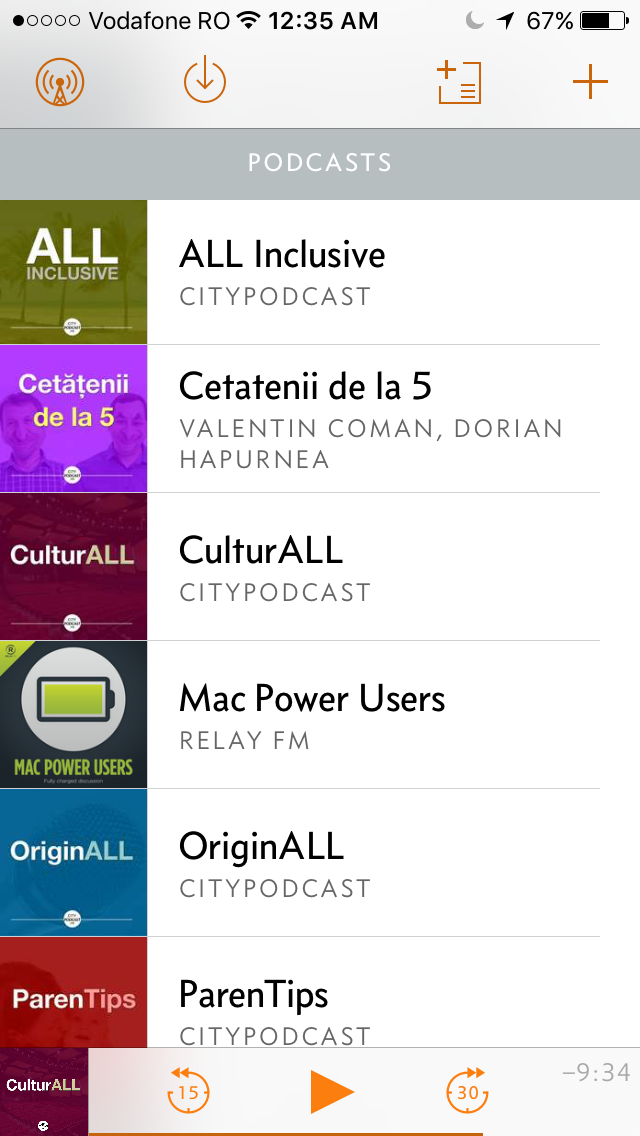This screenshot has height=1136, width=640.
Task: Play the current episode
Action: tap(331, 1091)
